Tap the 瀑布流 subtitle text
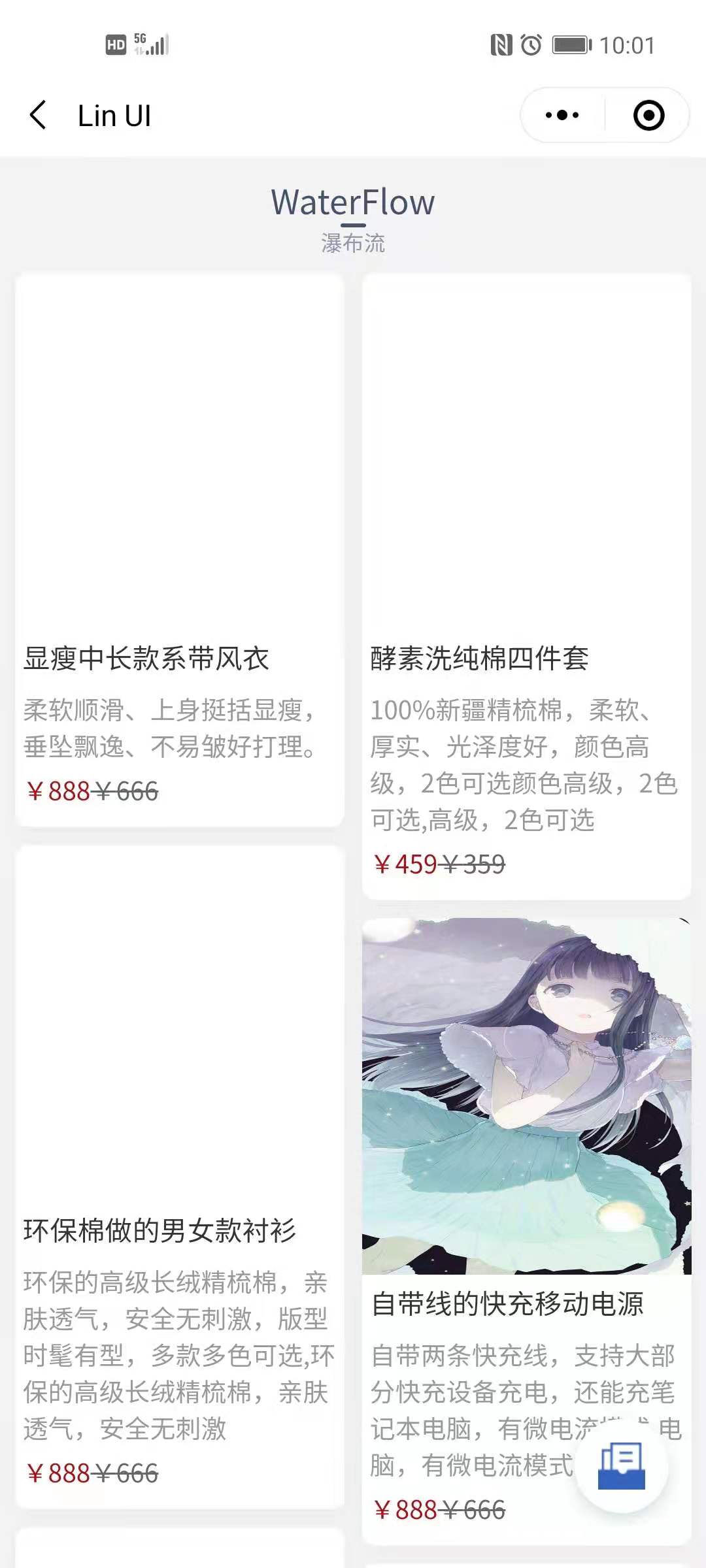 pos(352,243)
